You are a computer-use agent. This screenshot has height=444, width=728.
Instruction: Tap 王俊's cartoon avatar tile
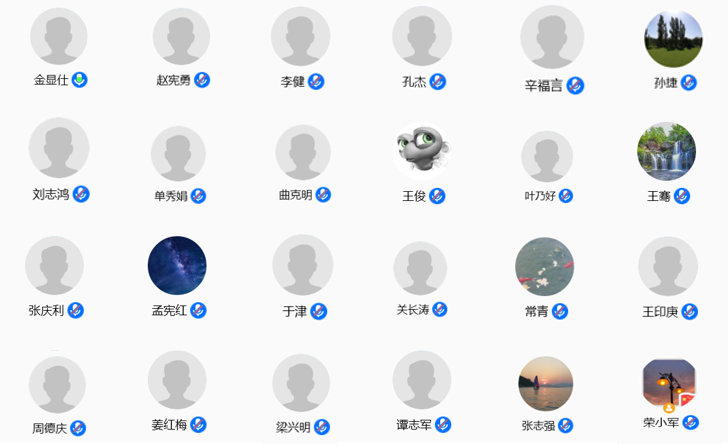[422, 151]
